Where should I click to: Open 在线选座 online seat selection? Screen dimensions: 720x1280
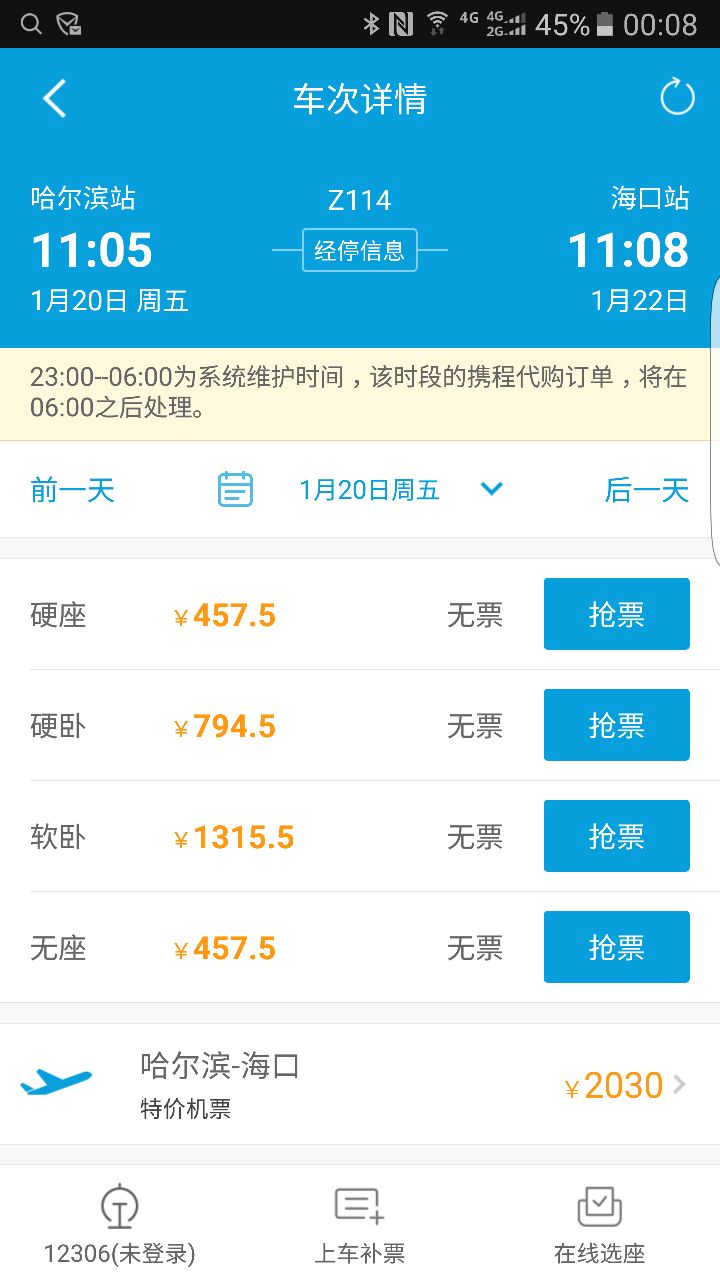(x=600, y=1224)
